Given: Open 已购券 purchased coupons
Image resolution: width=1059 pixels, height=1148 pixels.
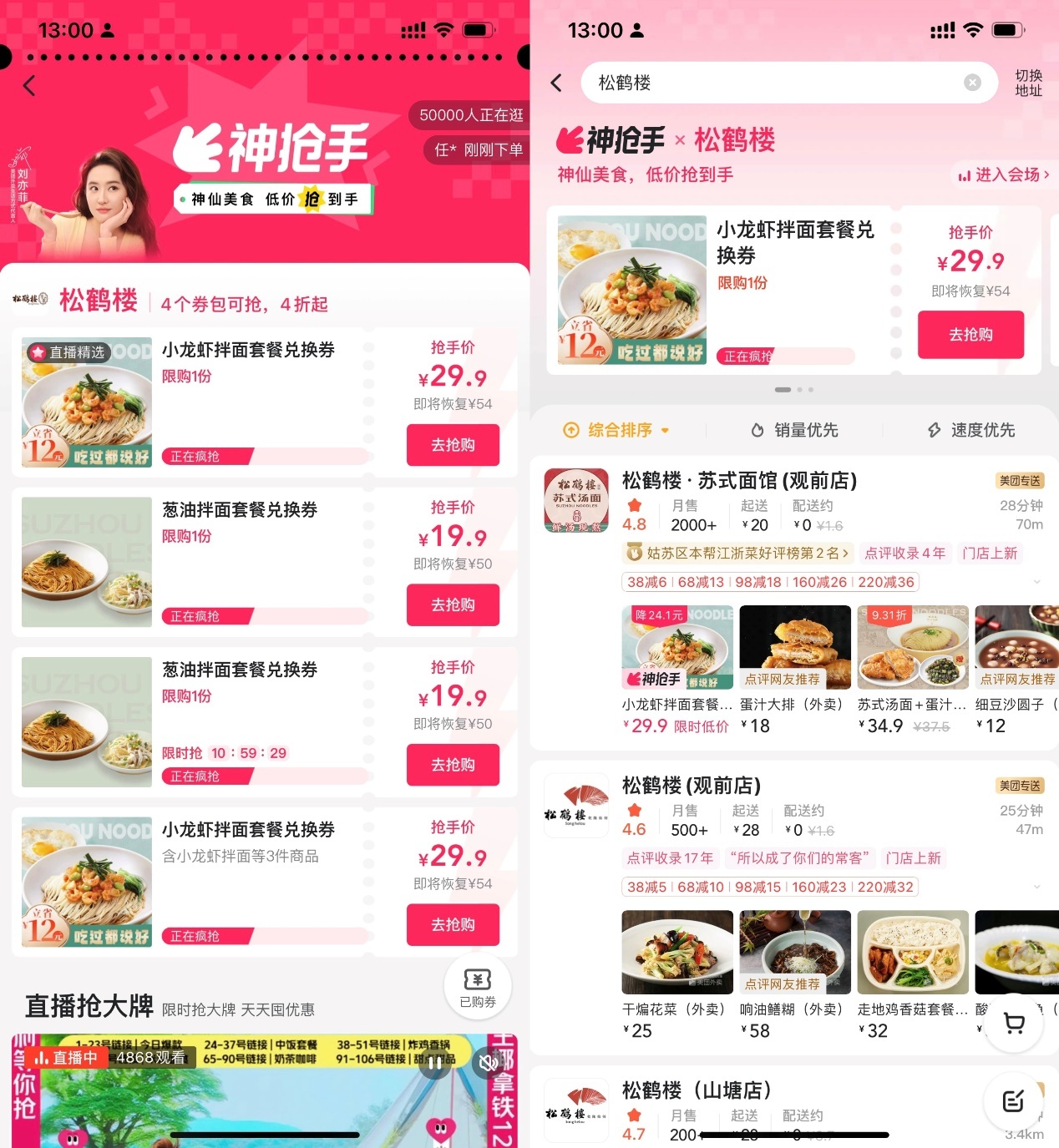Looking at the screenshot, I should click(478, 987).
